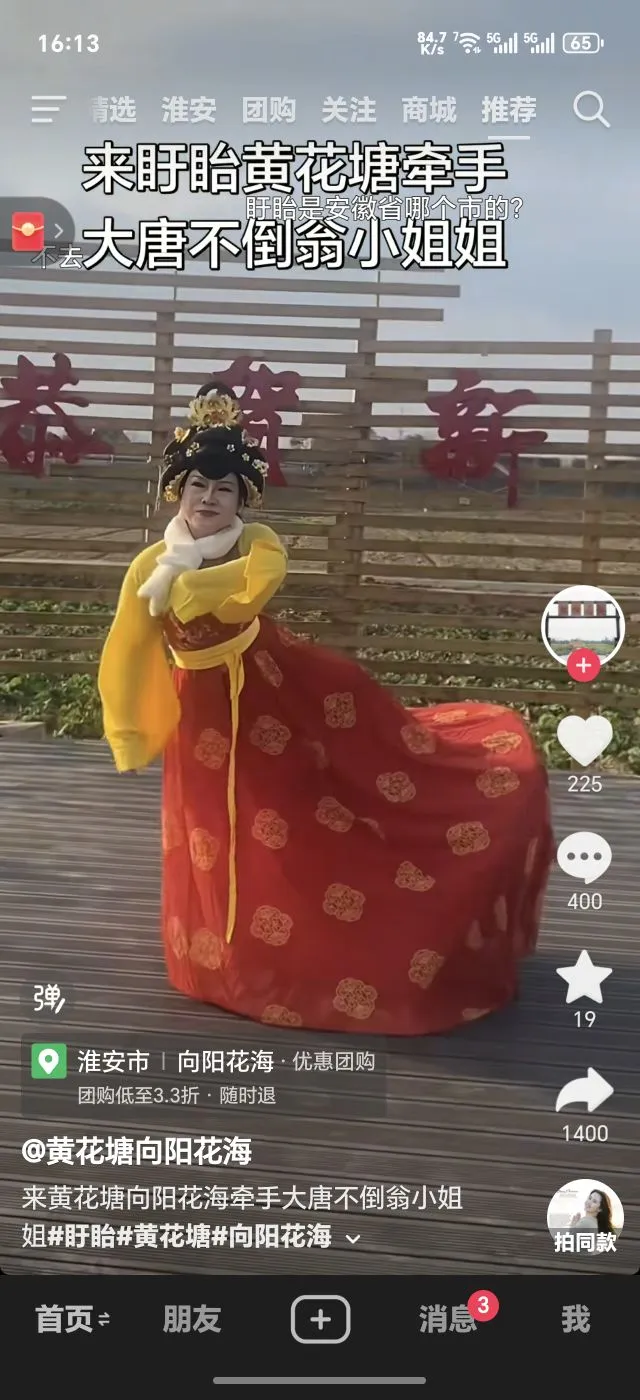Open the comments bubble
Image resolution: width=640 pixels, height=1400 pixels.
coord(584,858)
